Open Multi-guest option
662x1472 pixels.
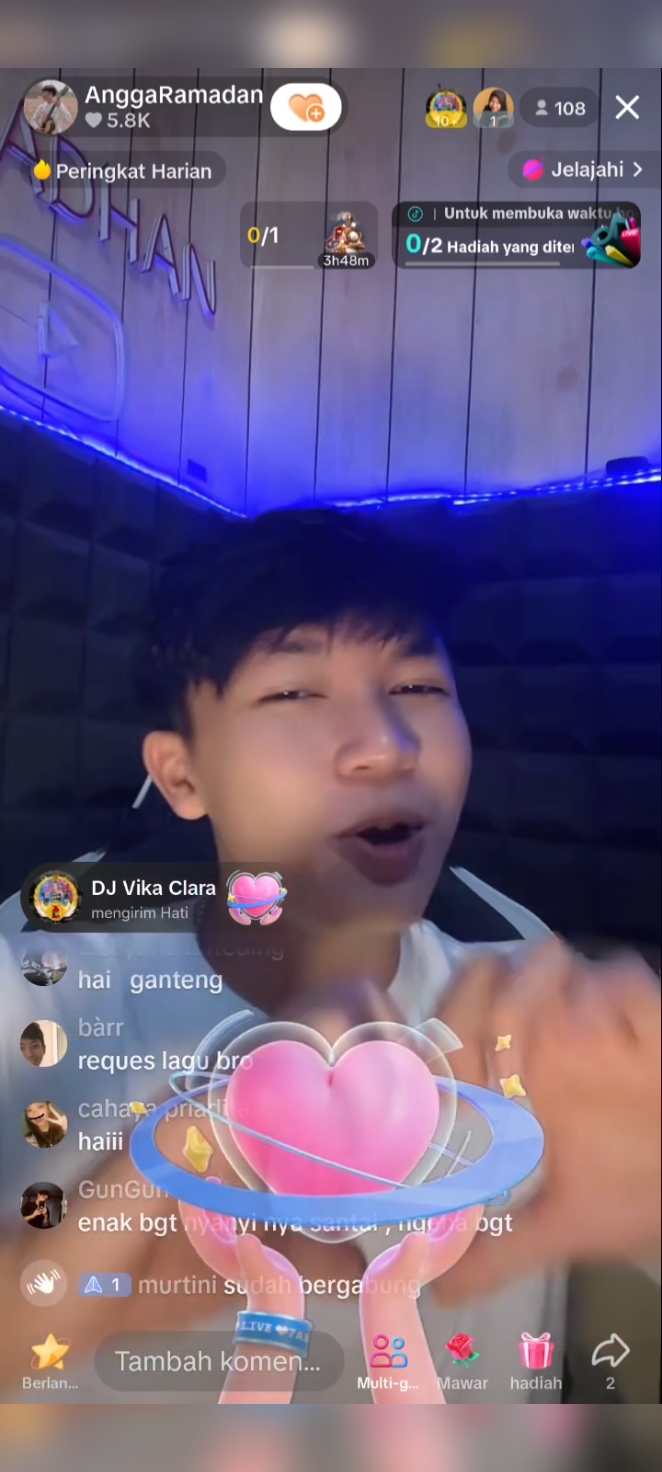(x=388, y=1358)
